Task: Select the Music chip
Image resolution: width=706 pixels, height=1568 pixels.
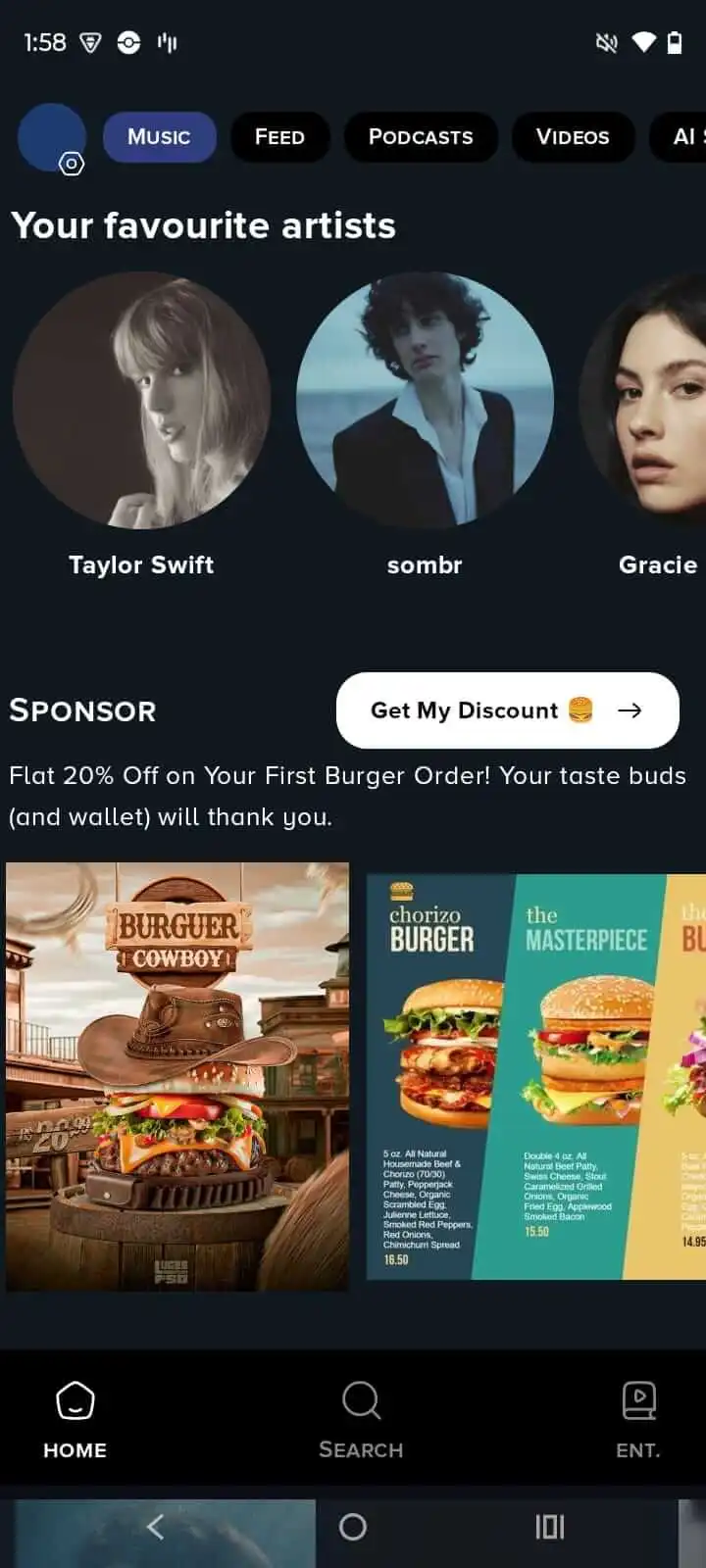Action: tap(159, 137)
